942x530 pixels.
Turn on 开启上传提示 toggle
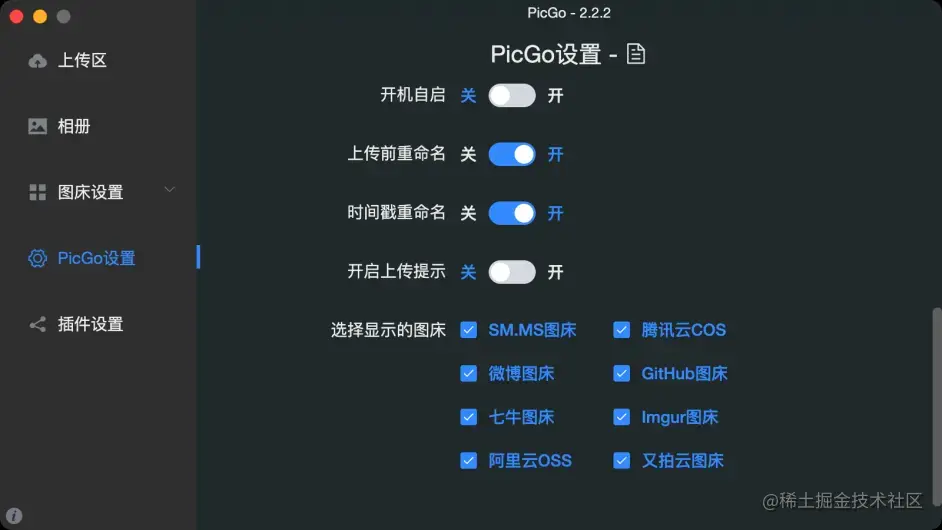click(x=511, y=272)
